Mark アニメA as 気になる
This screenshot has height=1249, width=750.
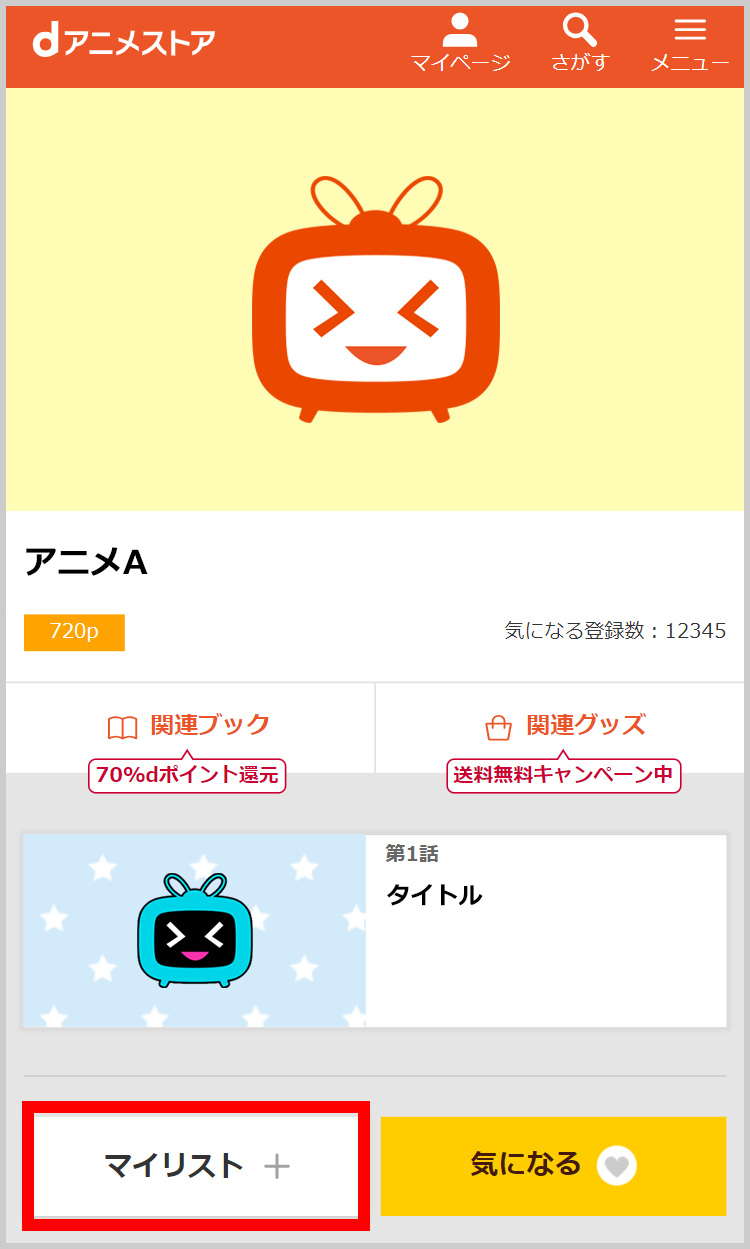point(553,1165)
